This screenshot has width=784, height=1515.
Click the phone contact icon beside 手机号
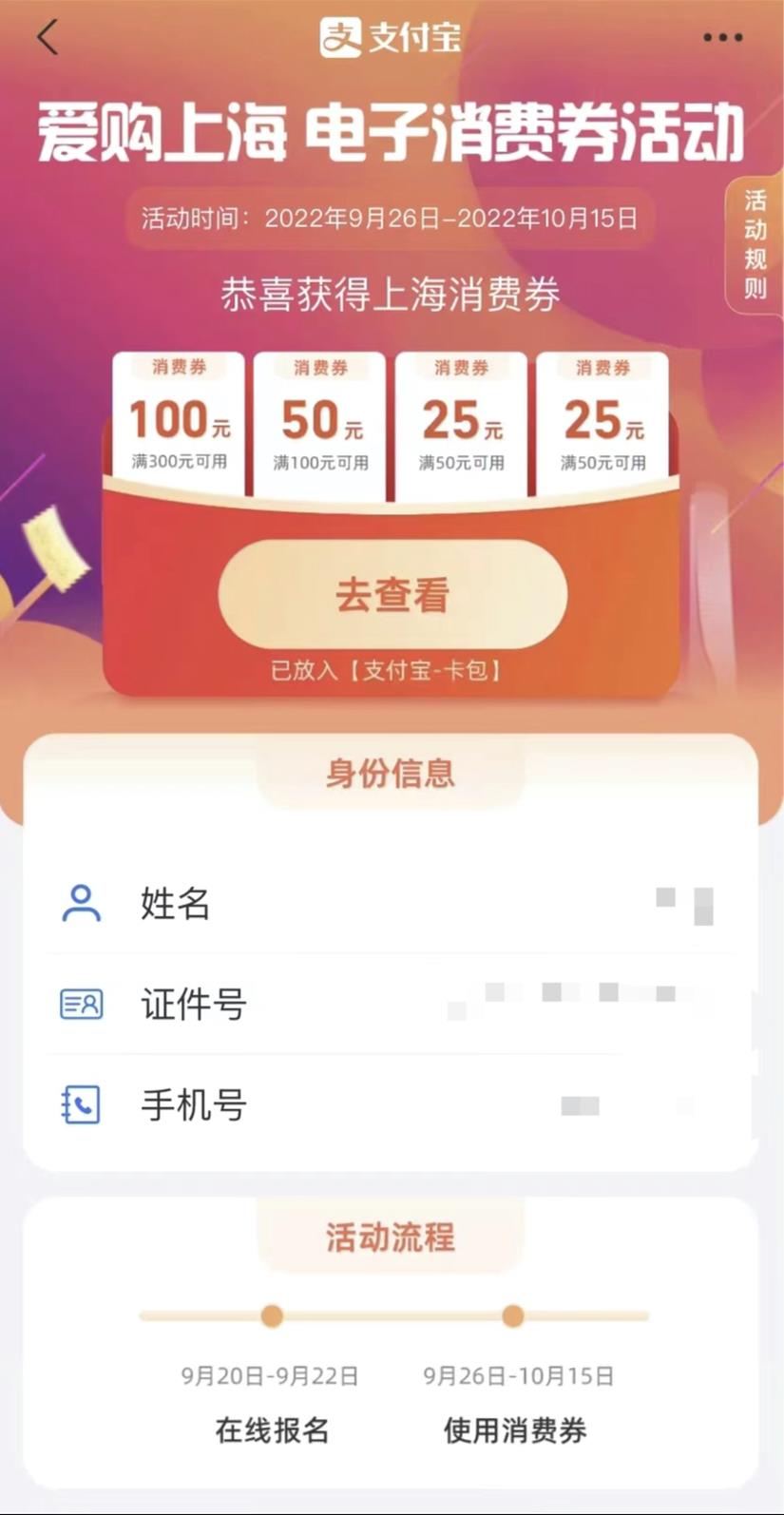click(x=81, y=1104)
